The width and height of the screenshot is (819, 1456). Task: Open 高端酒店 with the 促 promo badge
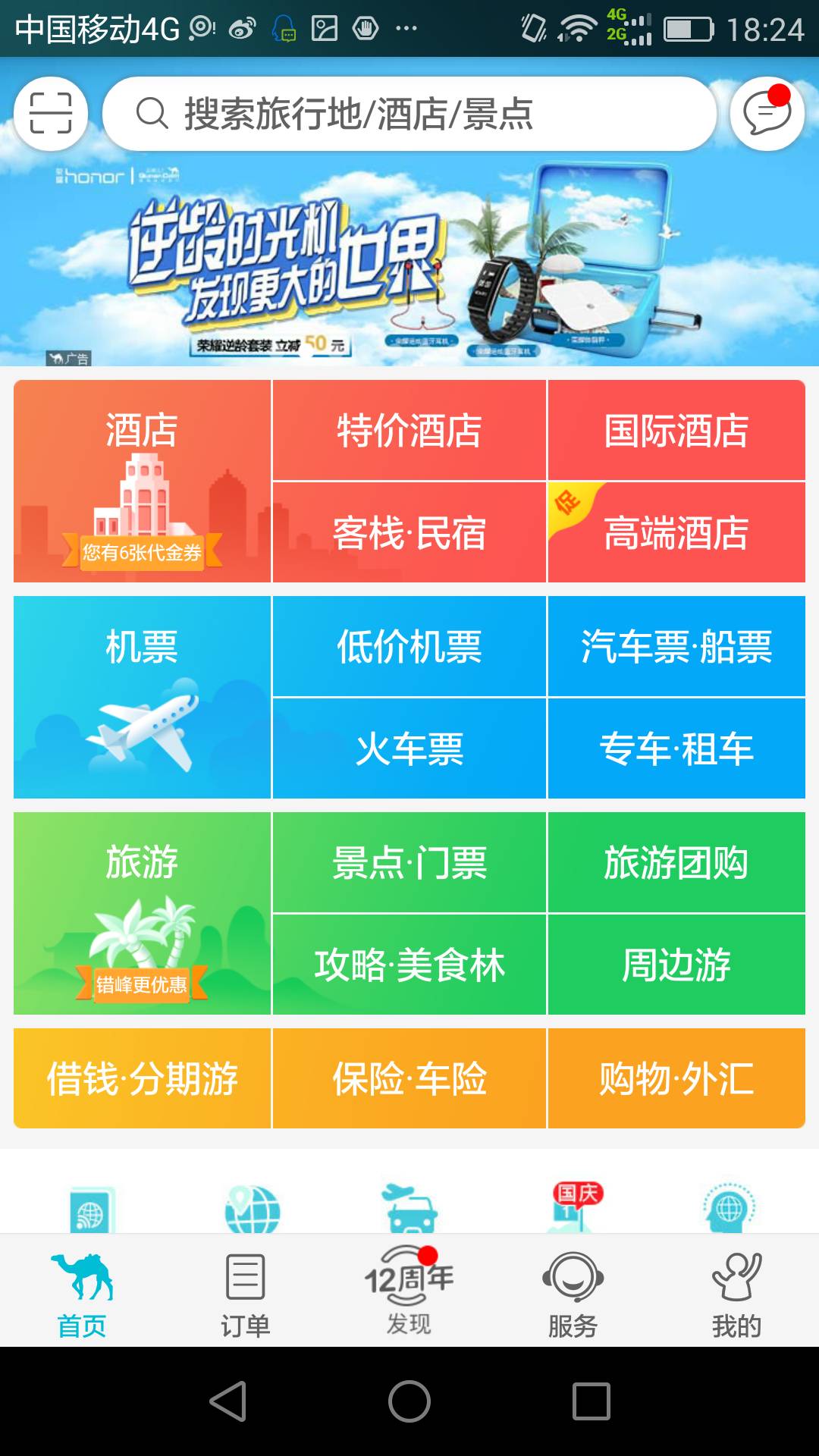pyautogui.click(x=677, y=535)
